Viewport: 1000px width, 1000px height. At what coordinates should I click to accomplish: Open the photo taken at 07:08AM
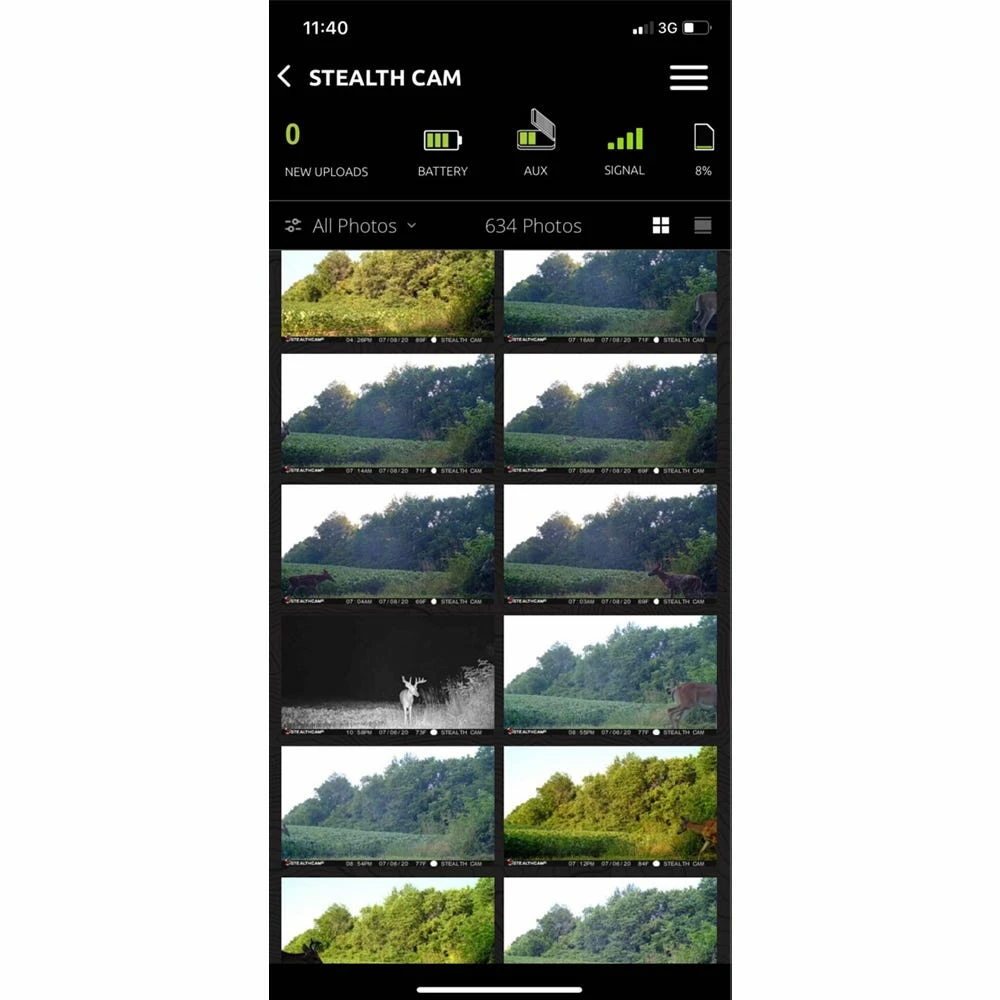click(610, 414)
